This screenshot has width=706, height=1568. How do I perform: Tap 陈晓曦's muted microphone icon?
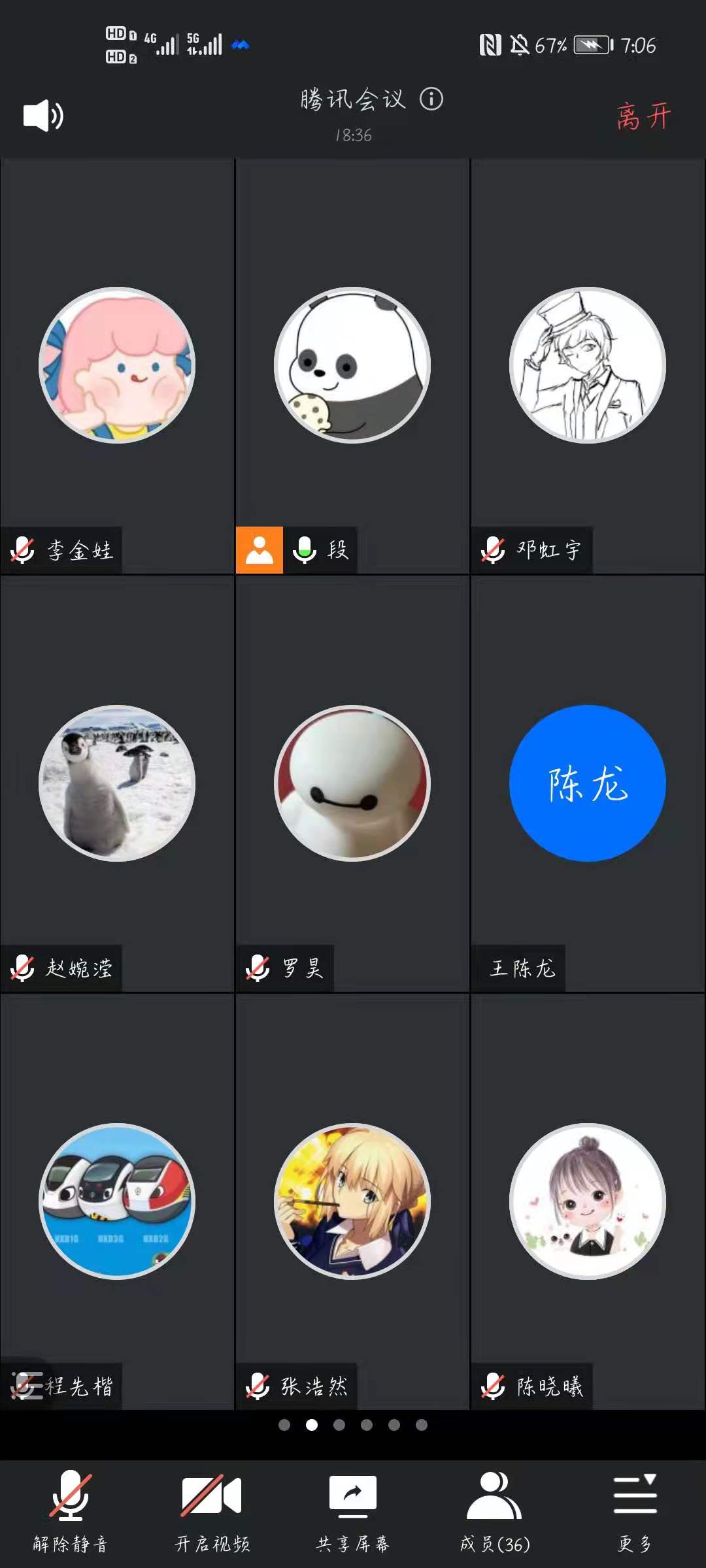[494, 1386]
